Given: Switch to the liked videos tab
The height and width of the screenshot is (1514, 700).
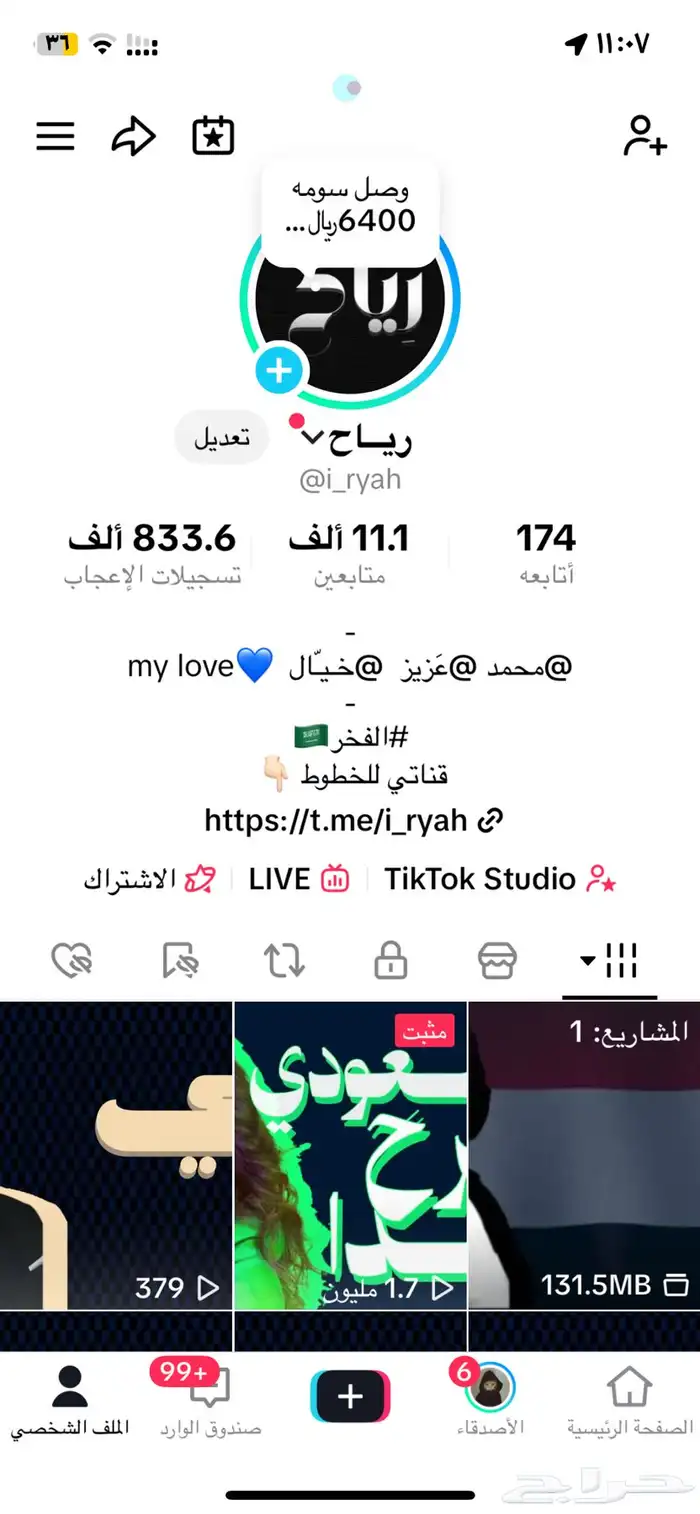Looking at the screenshot, I should point(72,962).
